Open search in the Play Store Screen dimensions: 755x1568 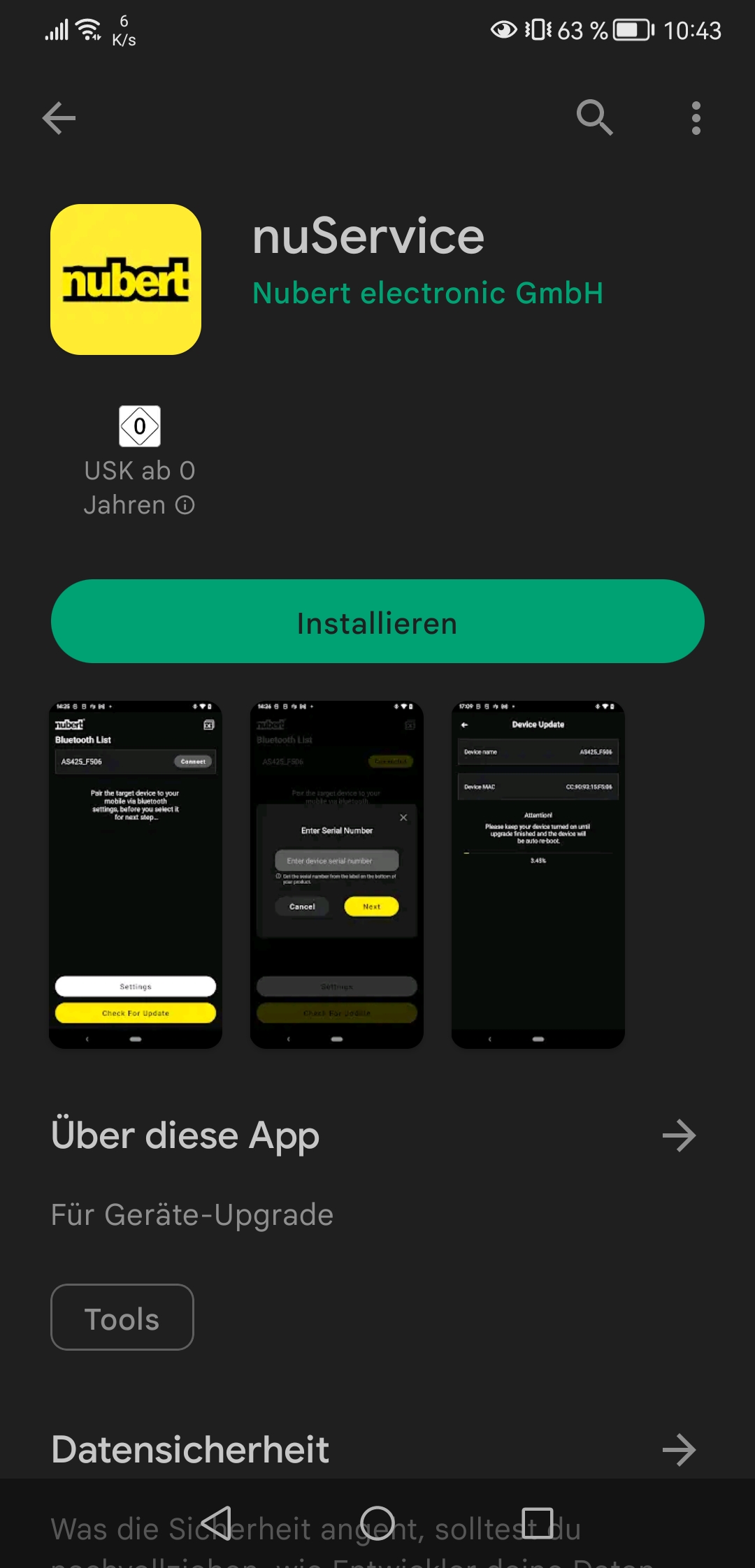point(594,117)
